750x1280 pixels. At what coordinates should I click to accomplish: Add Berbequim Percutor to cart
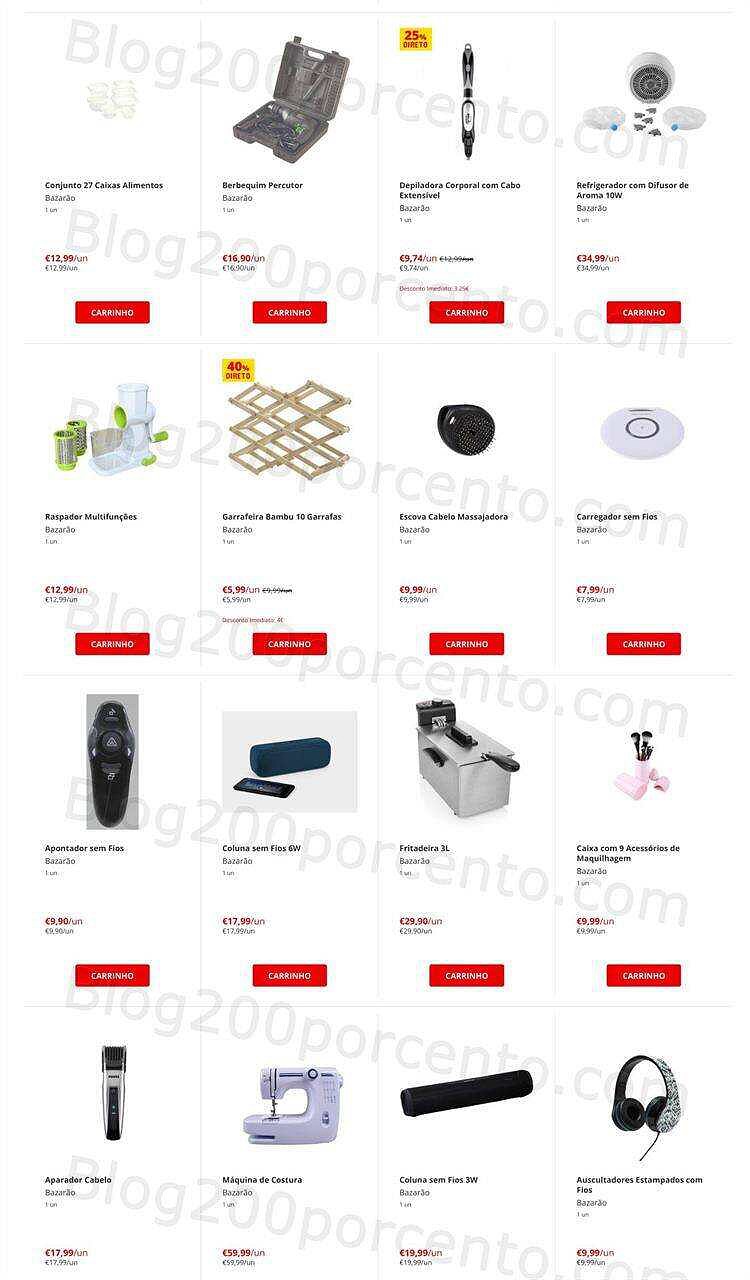point(289,312)
